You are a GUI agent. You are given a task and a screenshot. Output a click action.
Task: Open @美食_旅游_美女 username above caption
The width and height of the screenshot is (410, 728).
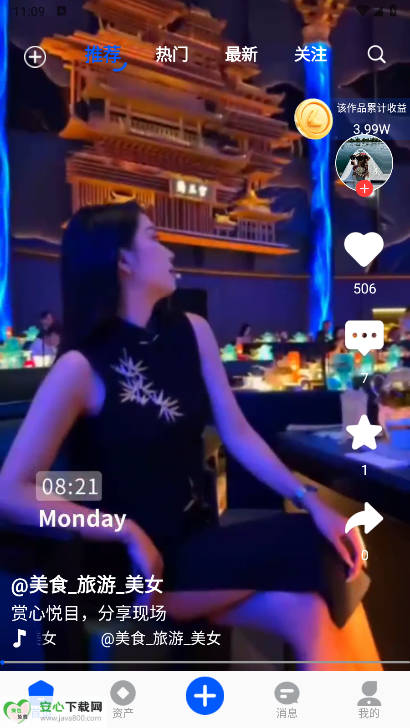(87, 585)
